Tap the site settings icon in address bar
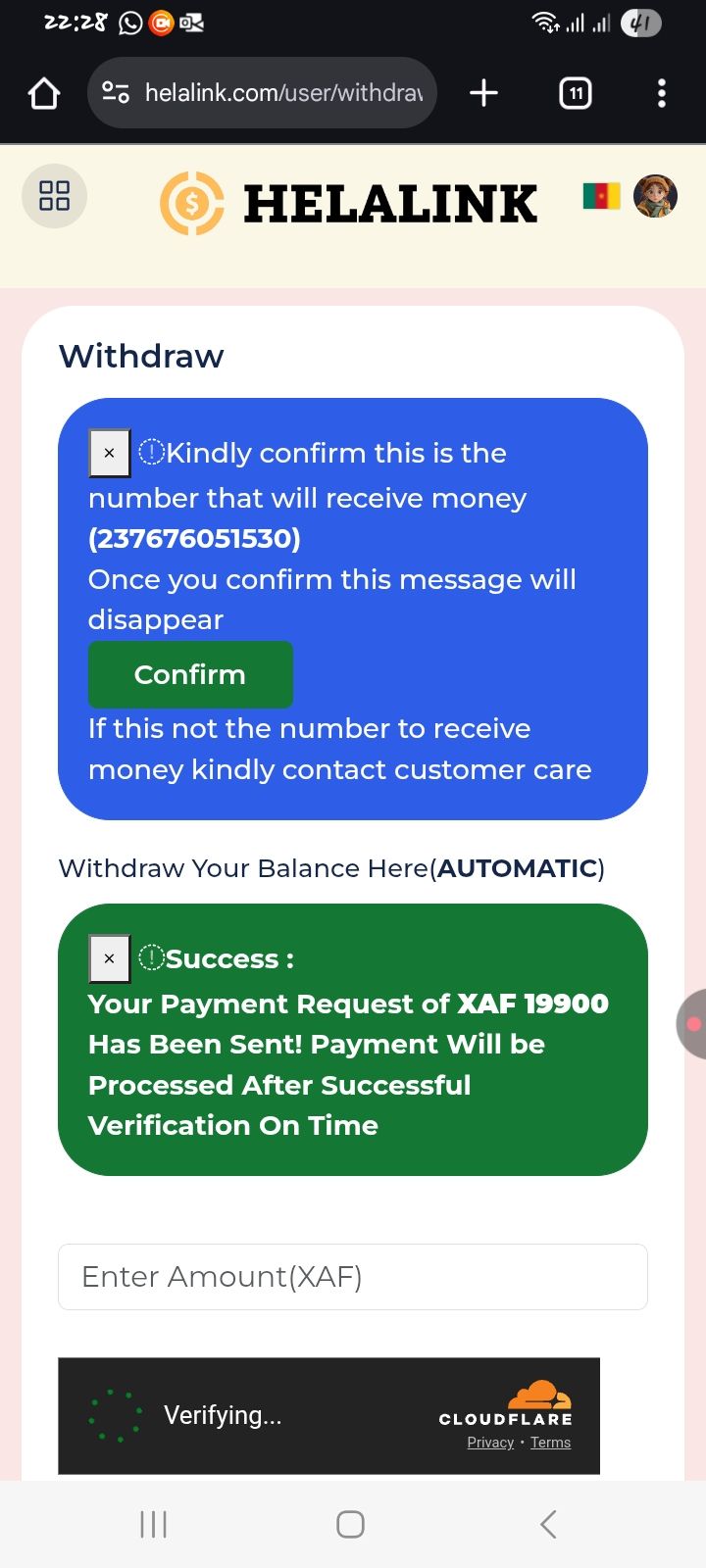706x1568 pixels. click(x=115, y=93)
